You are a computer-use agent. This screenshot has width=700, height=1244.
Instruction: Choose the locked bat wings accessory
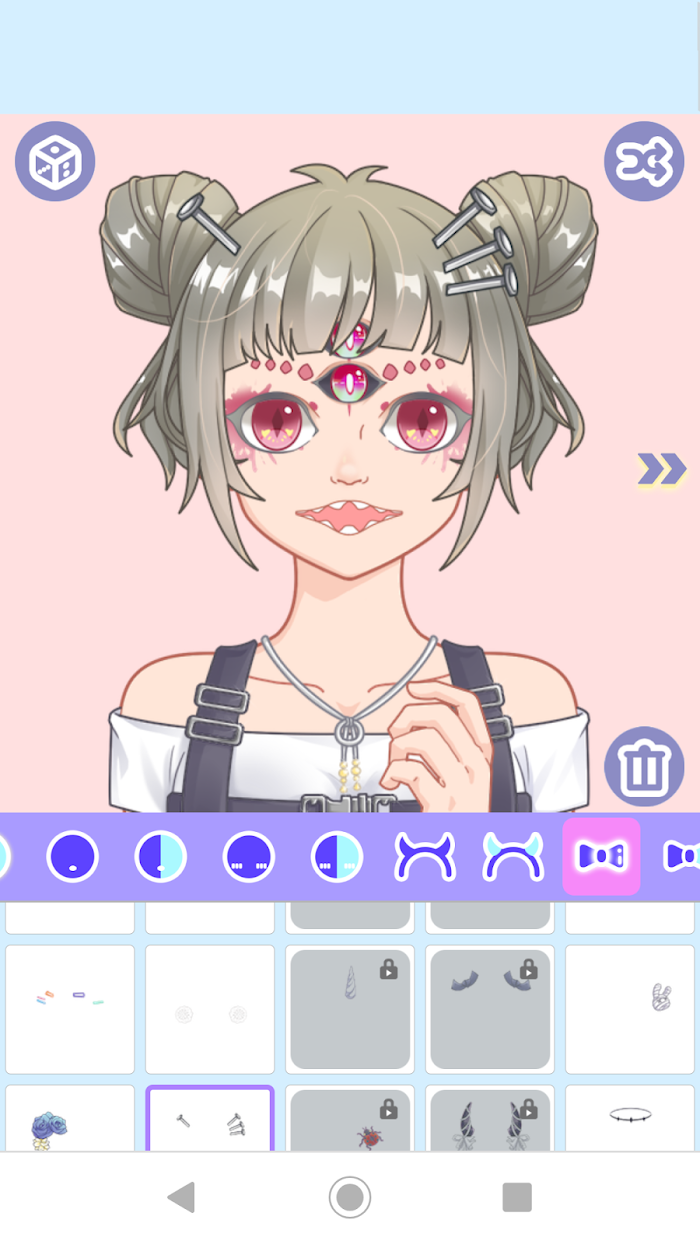click(x=490, y=1009)
